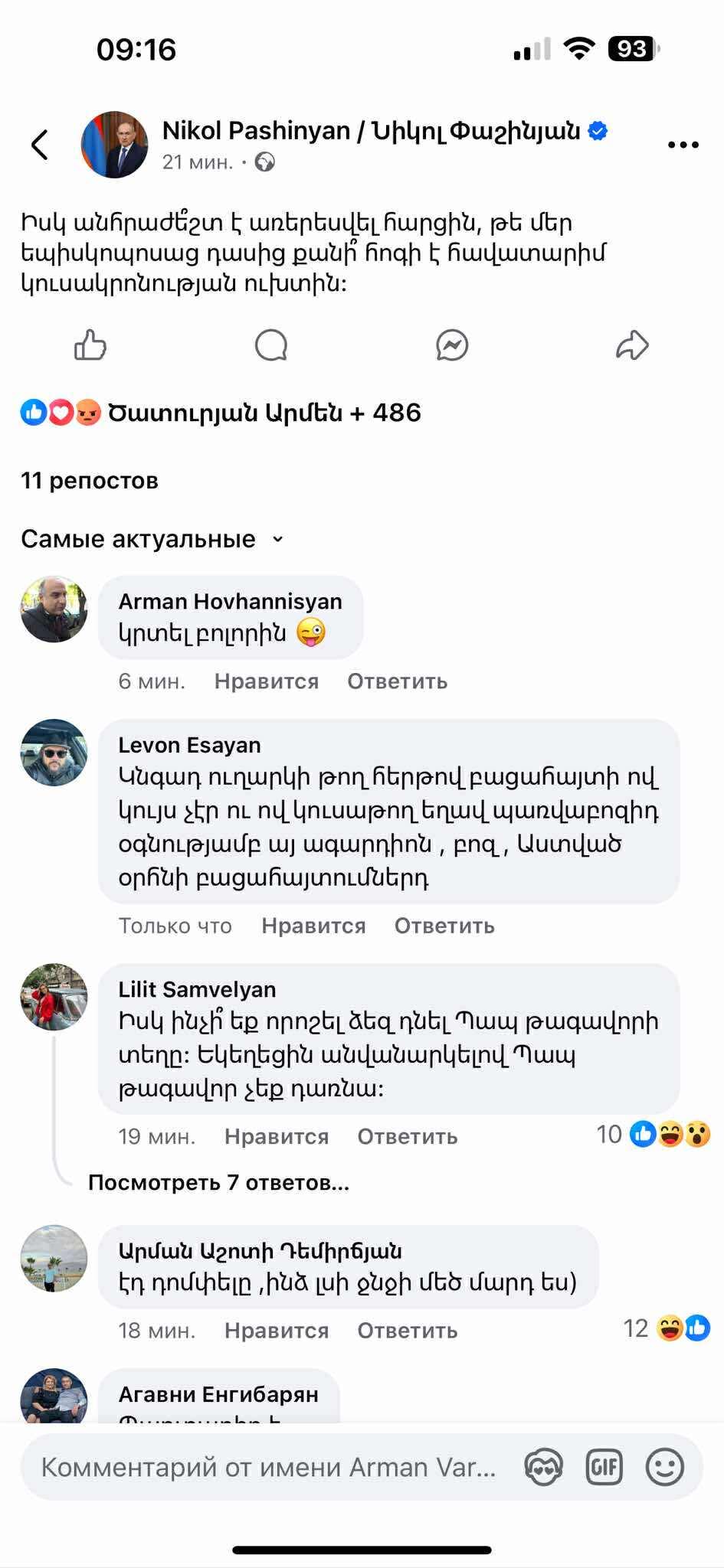Open the post's three-dot overflow menu

[683, 145]
